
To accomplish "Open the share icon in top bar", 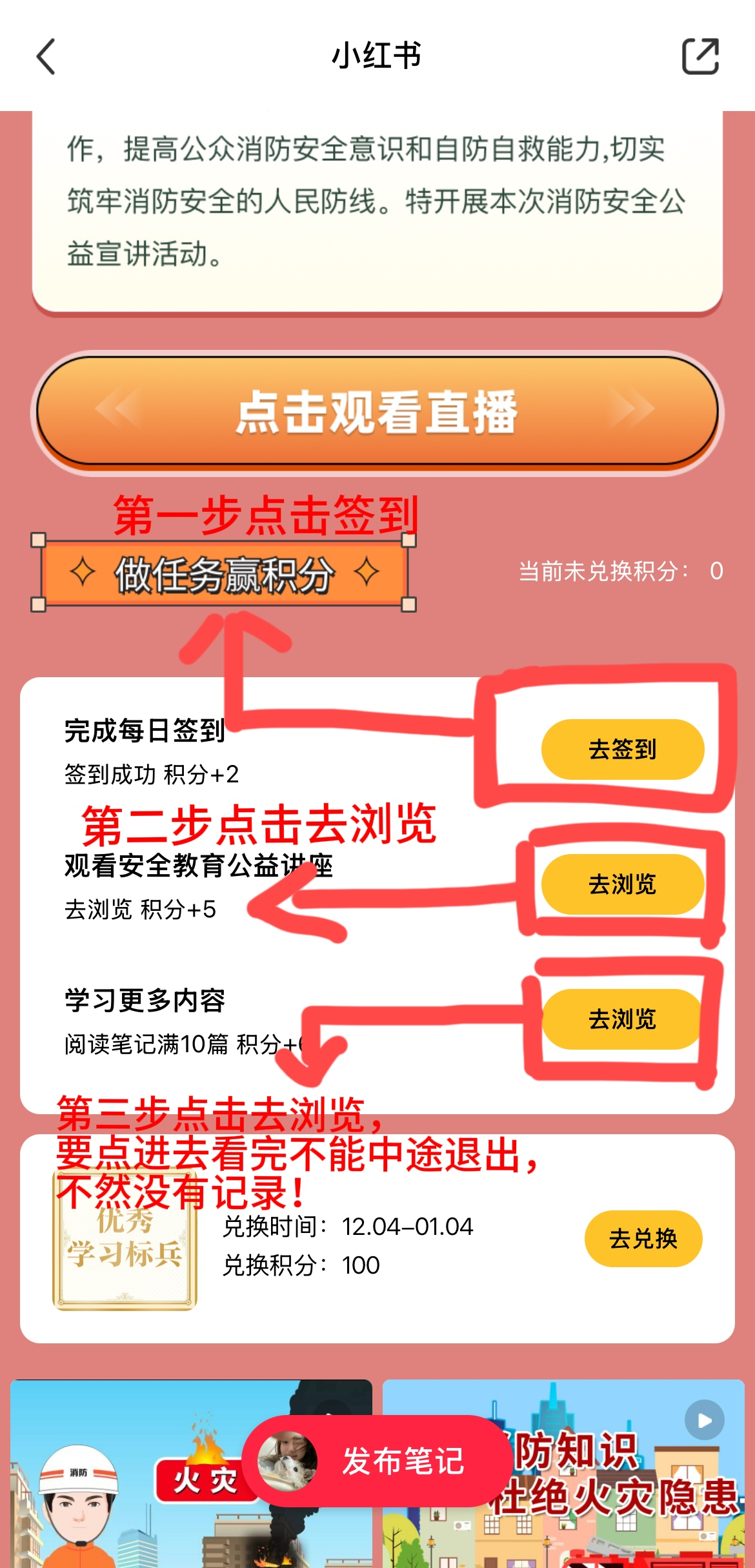I will [x=700, y=57].
